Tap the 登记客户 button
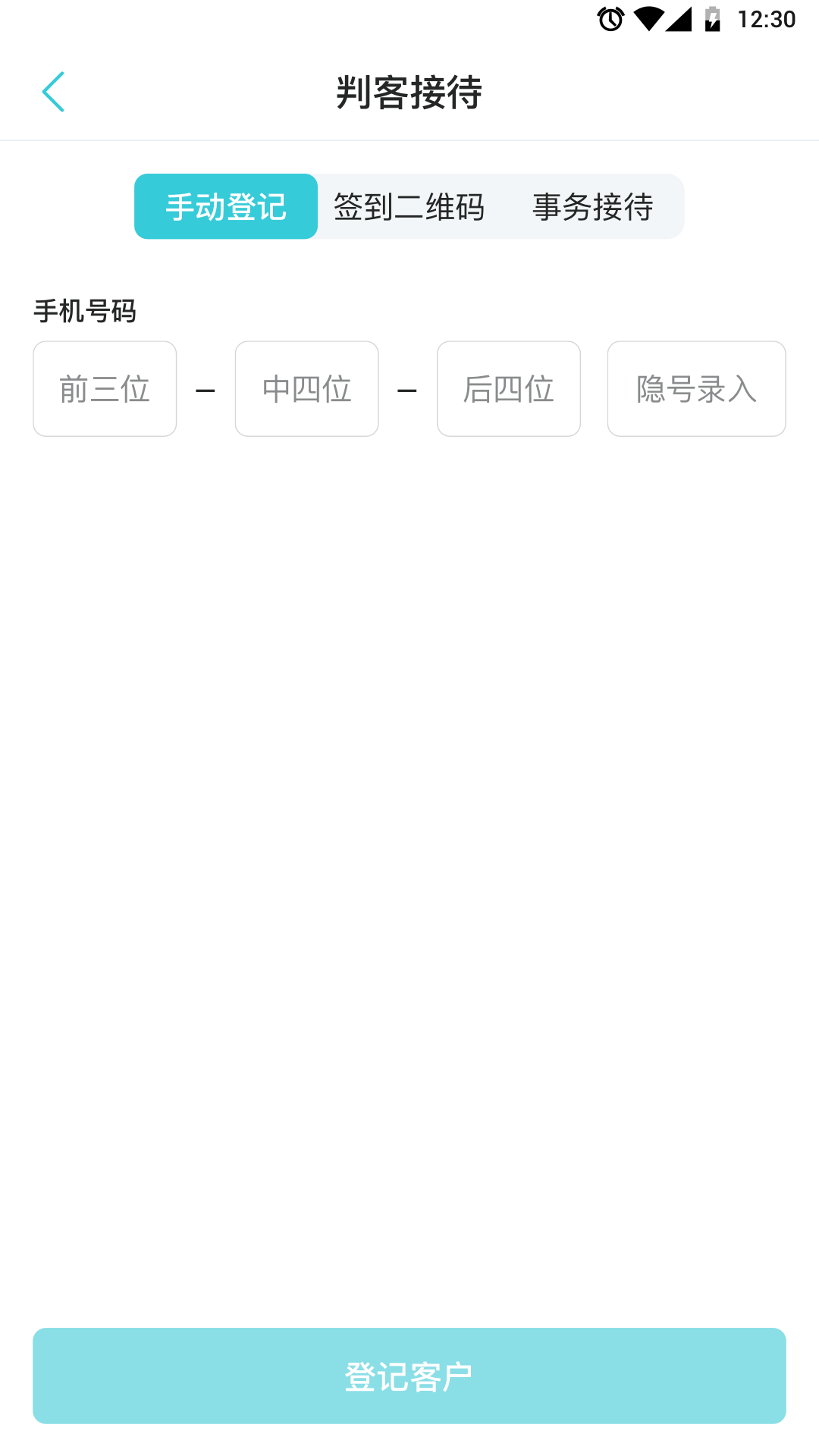This screenshot has height=1456, width=819. pyautogui.click(x=409, y=1376)
